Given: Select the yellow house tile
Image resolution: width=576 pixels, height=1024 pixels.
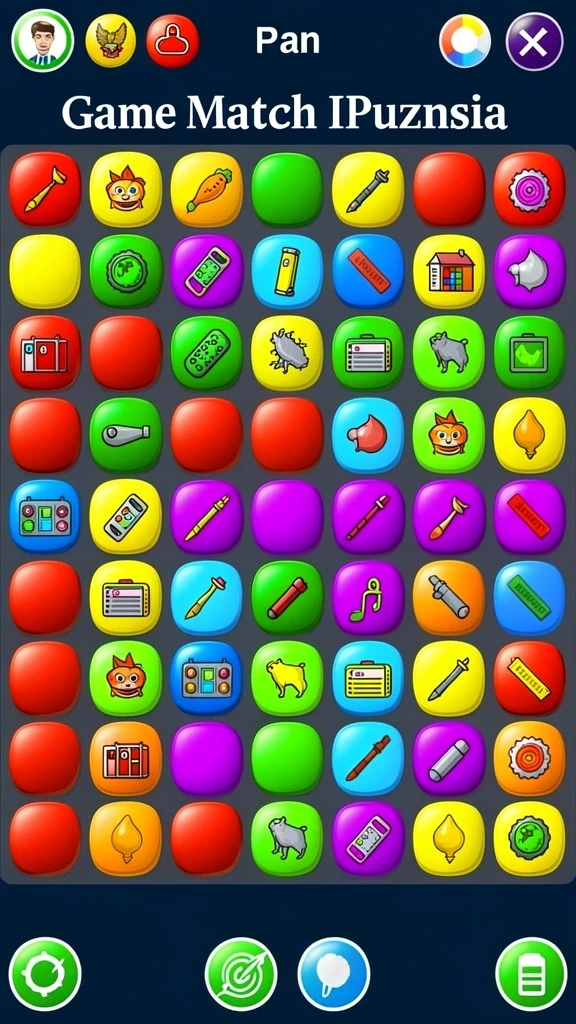Looking at the screenshot, I should [449, 271].
